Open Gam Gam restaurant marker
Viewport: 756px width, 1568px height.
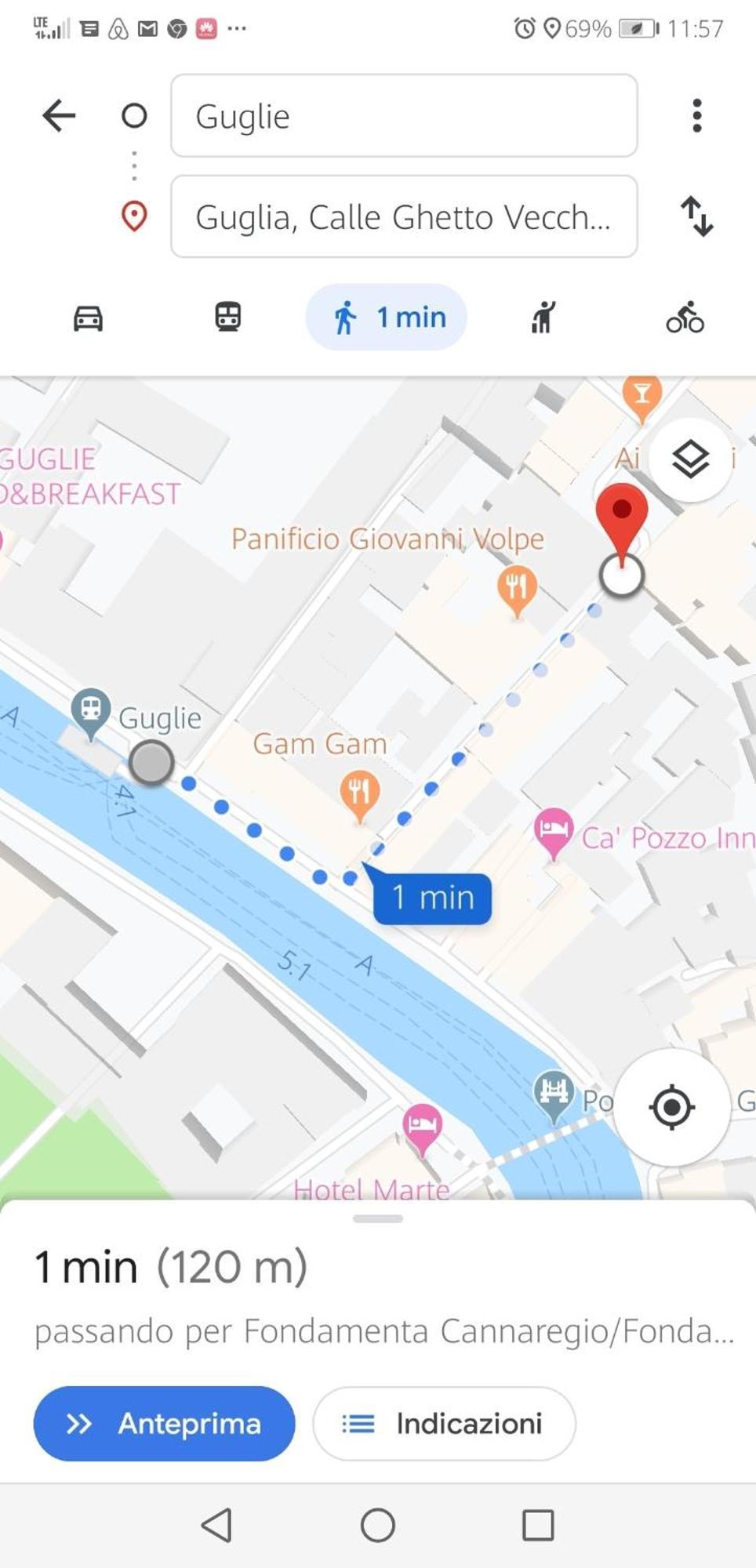(x=360, y=792)
